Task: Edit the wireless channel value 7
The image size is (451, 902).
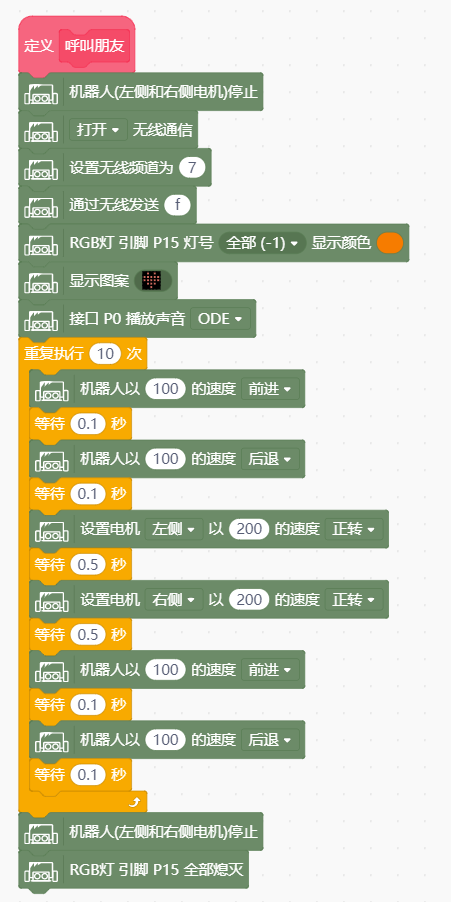Action: point(192,167)
